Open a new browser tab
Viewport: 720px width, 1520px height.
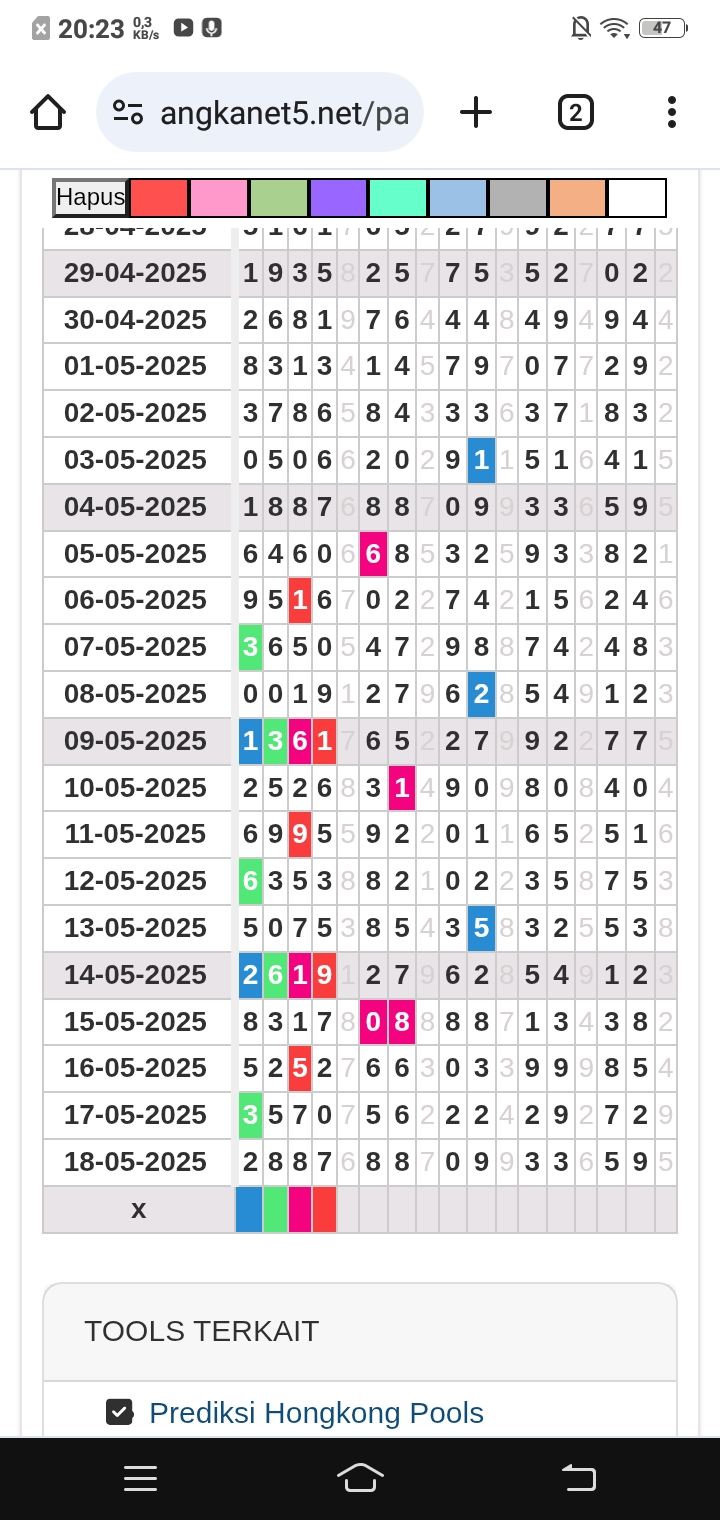tap(476, 112)
